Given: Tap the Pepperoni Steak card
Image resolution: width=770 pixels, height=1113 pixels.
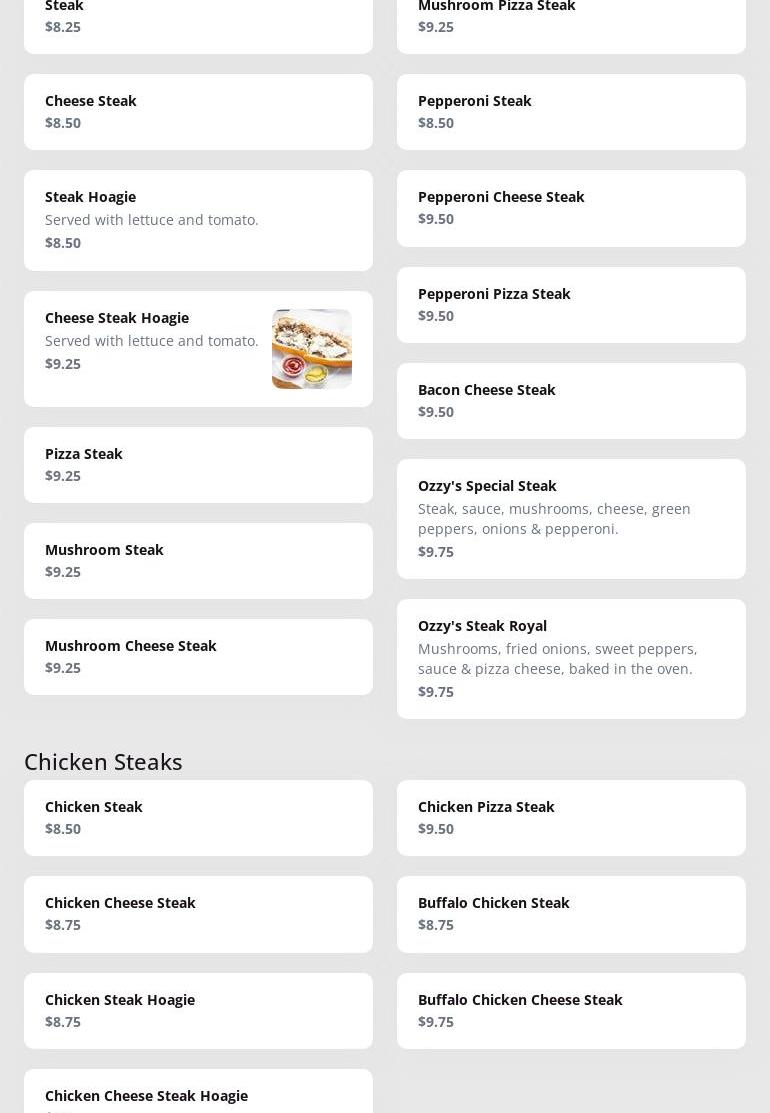Looking at the screenshot, I should (571, 112).
